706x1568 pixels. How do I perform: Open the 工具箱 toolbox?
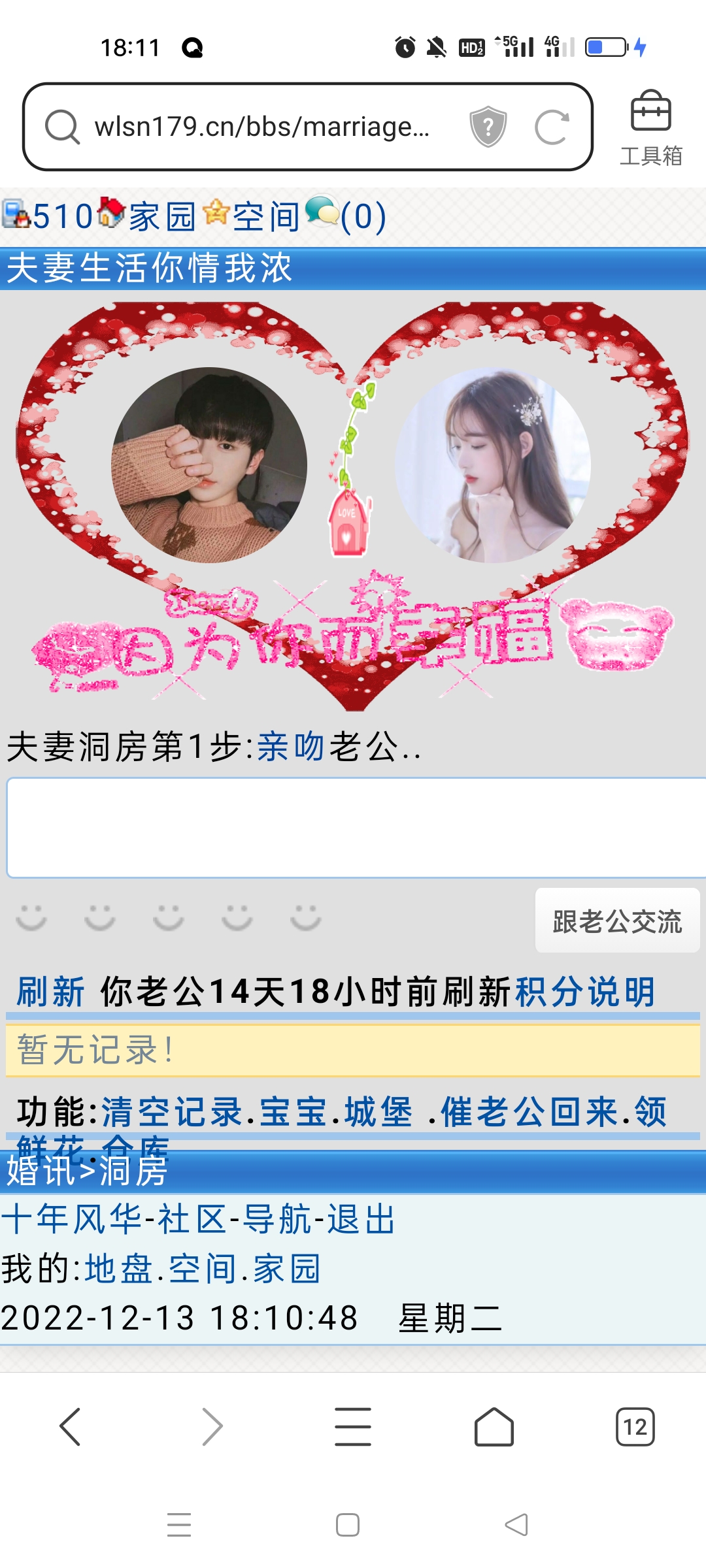(x=650, y=128)
